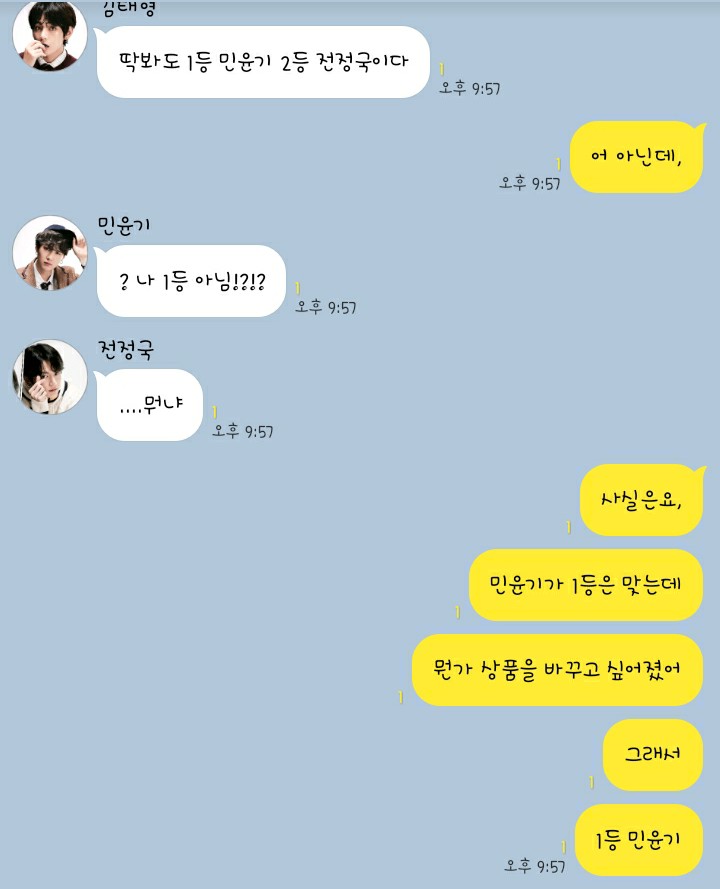Open 김태영's profile picture
Image resolution: width=720 pixels, height=889 pixels.
50,35
